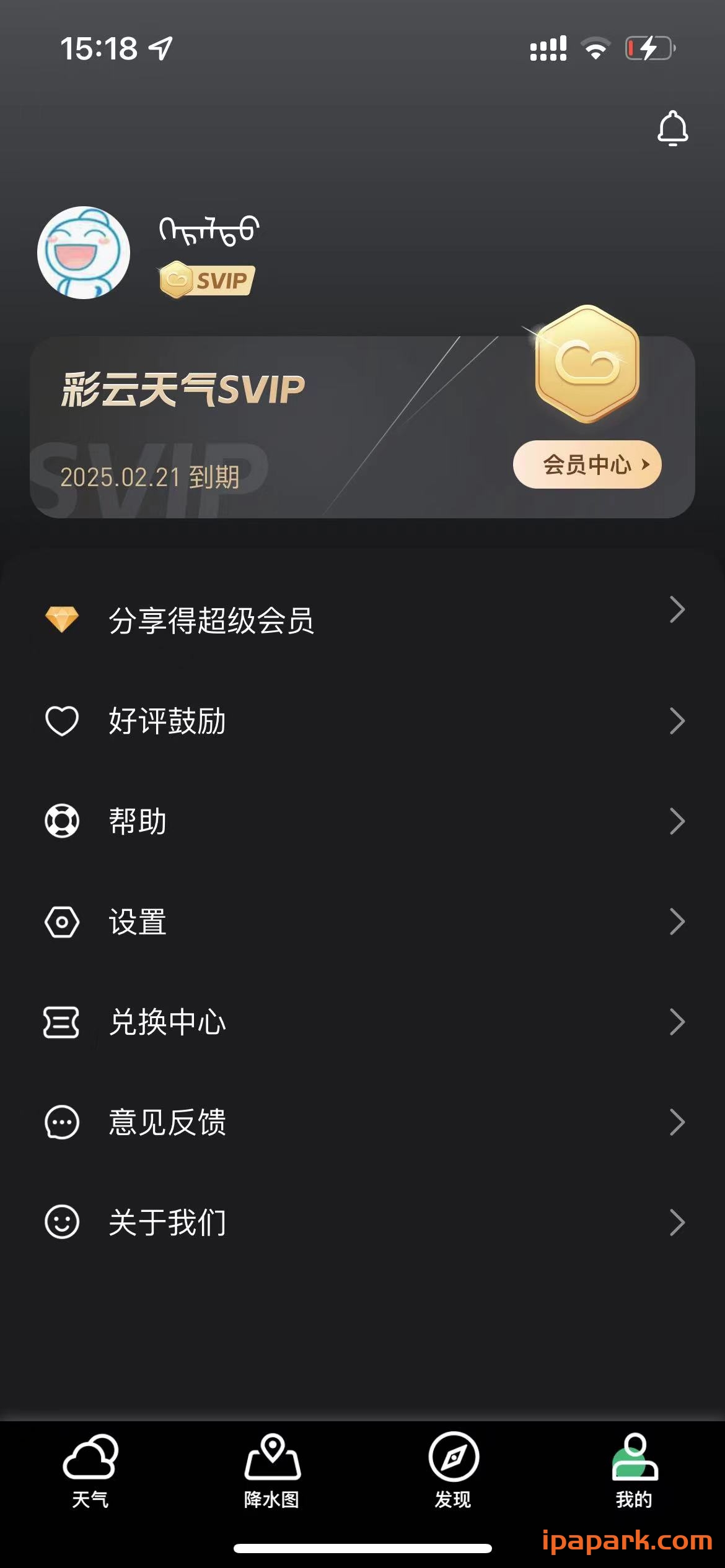
Task: Expand the 设置 row chevron
Action: (x=677, y=922)
